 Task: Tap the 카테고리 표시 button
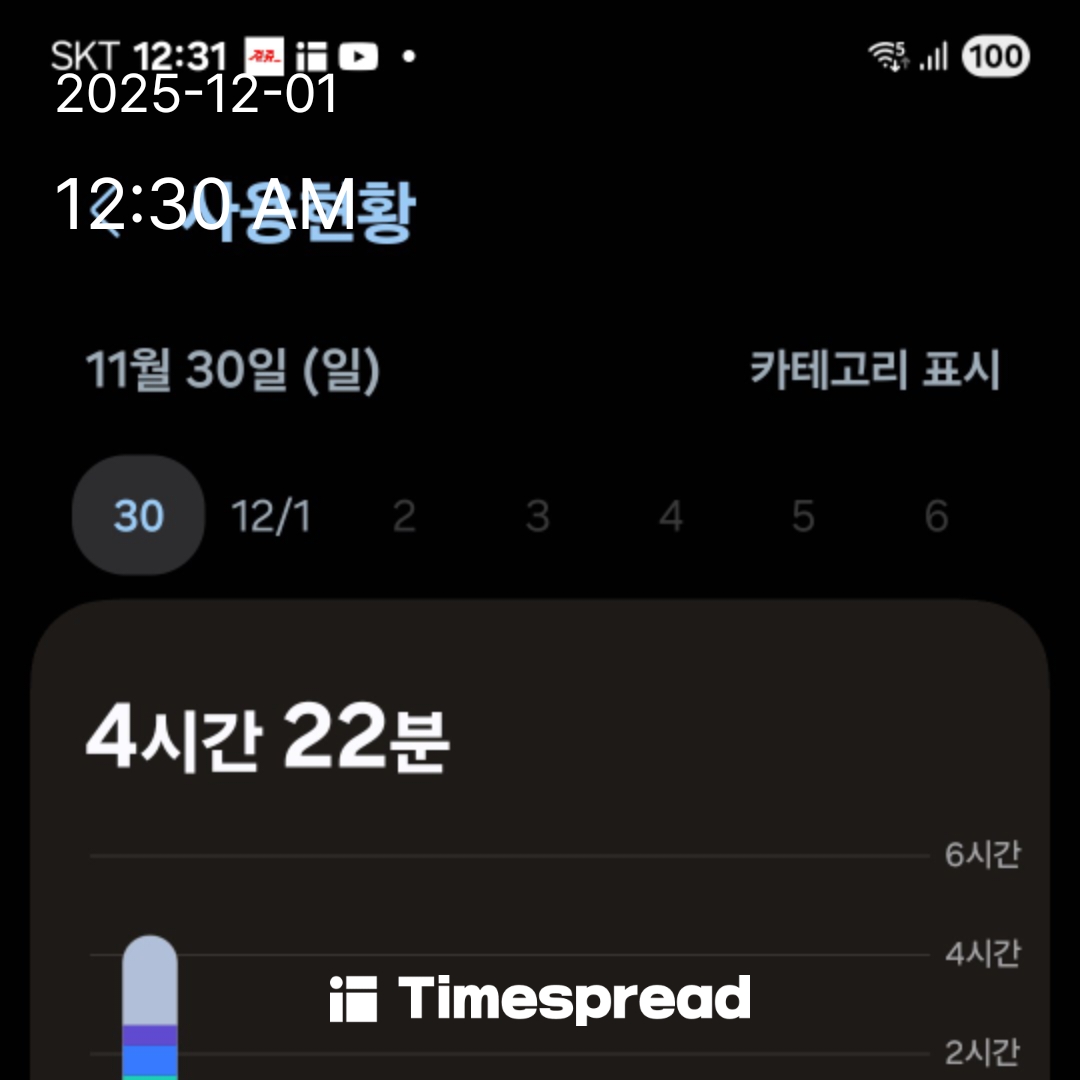pos(874,371)
